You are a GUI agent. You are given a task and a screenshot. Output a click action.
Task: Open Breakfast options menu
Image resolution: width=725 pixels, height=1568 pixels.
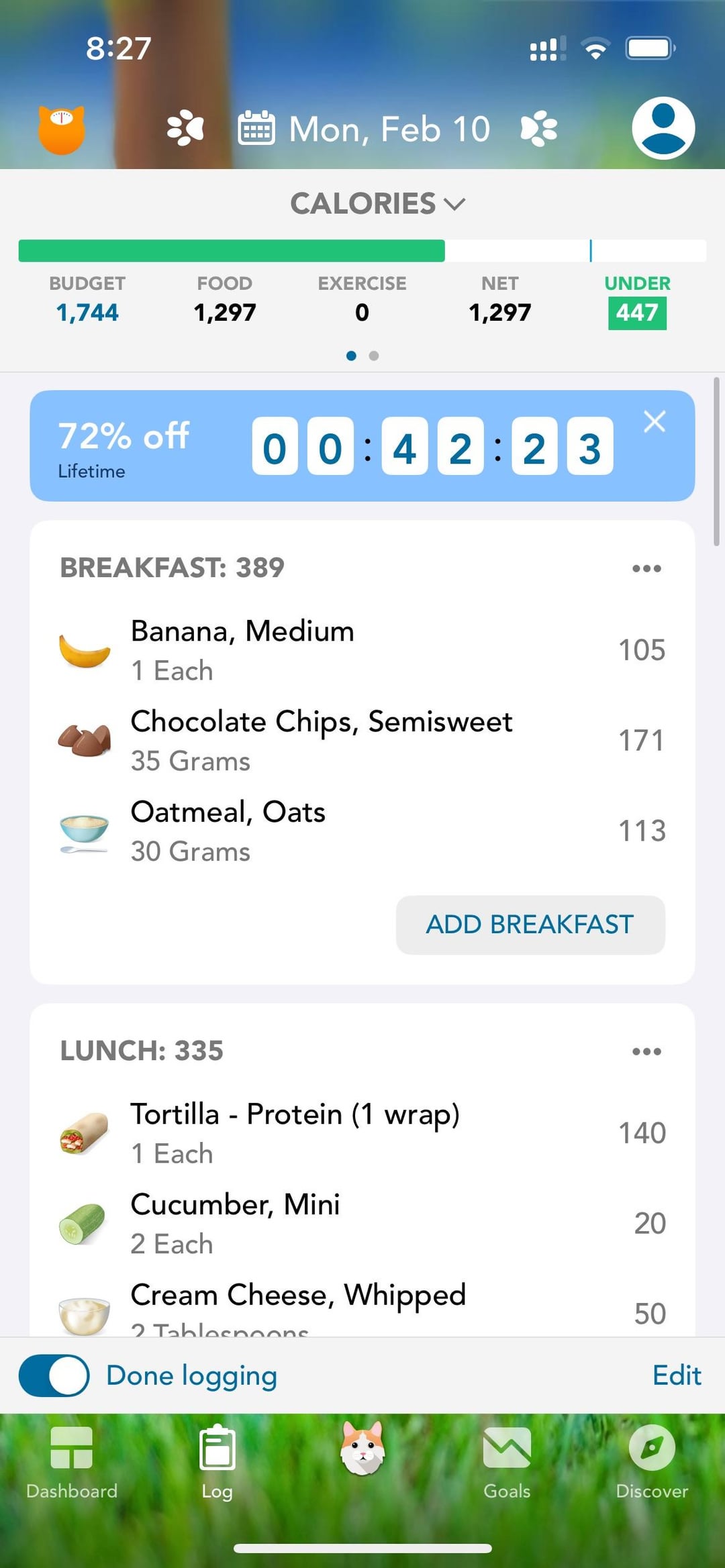[x=646, y=568]
